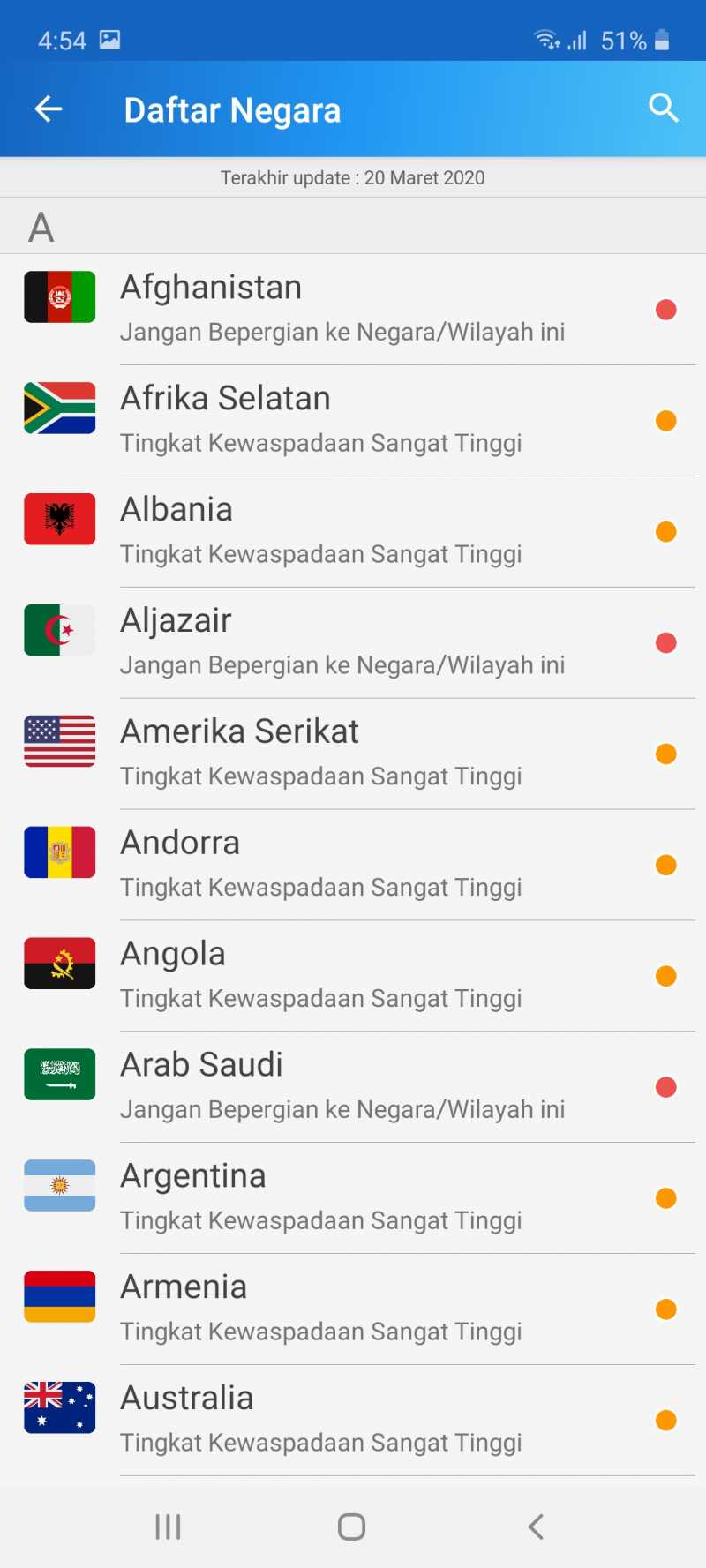This screenshot has height=1568, width=706.
Task: Open the Afghanistan entry
Action: tap(353, 310)
